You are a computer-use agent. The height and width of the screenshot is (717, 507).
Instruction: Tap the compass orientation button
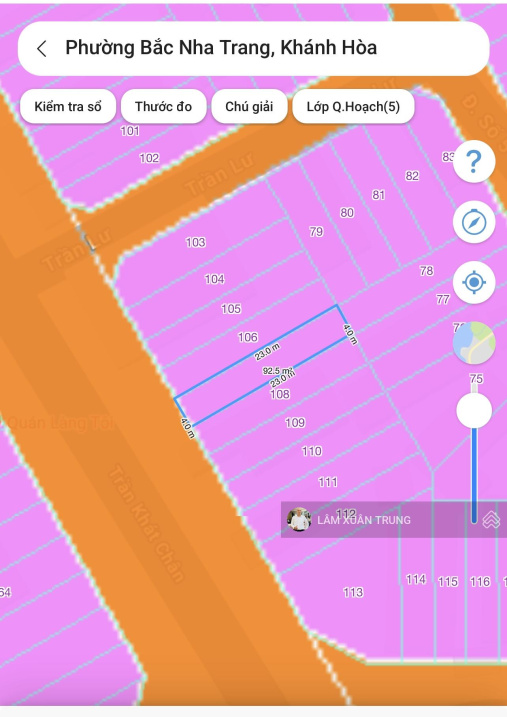point(474,222)
